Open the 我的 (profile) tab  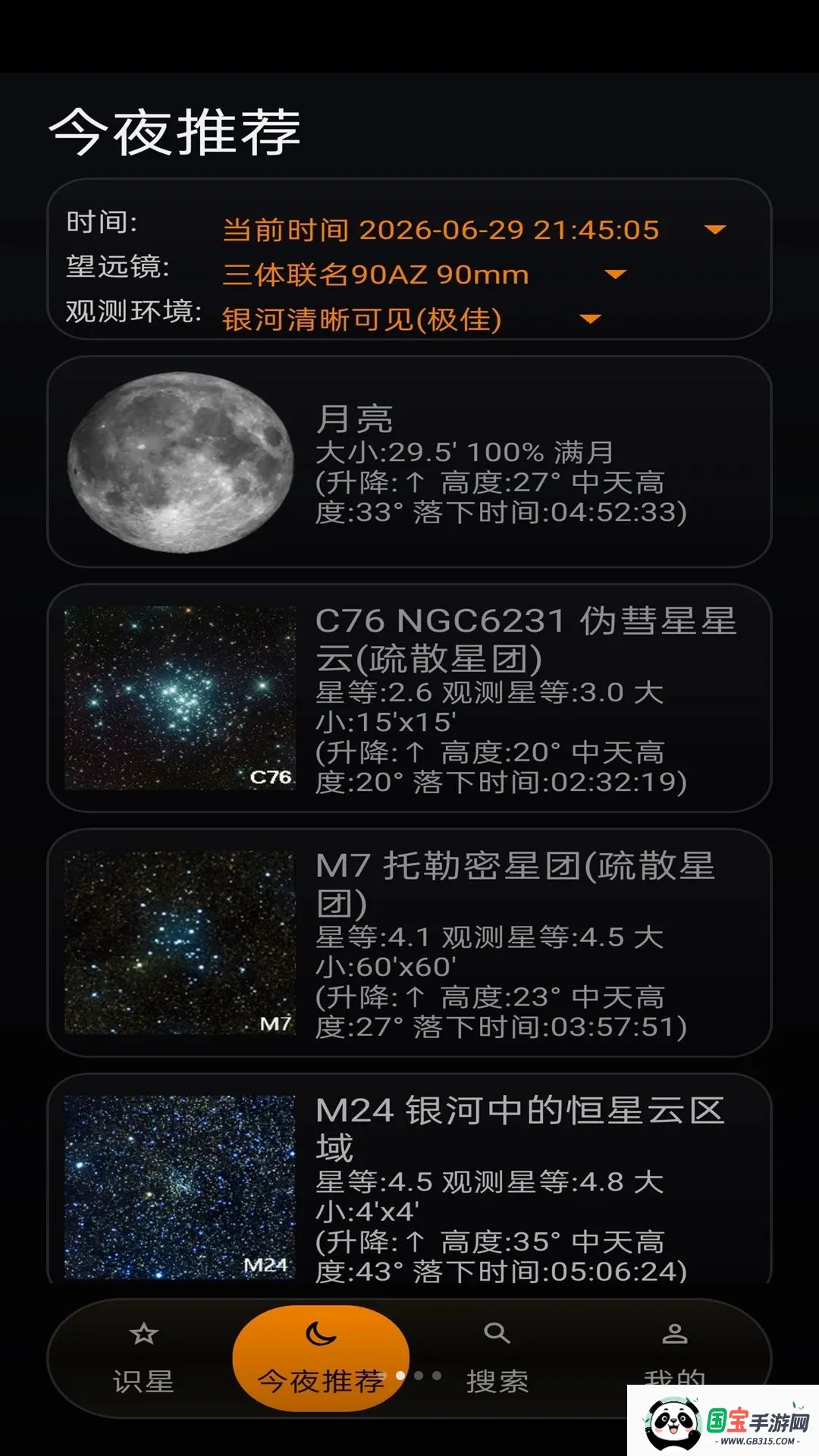[x=674, y=1359]
